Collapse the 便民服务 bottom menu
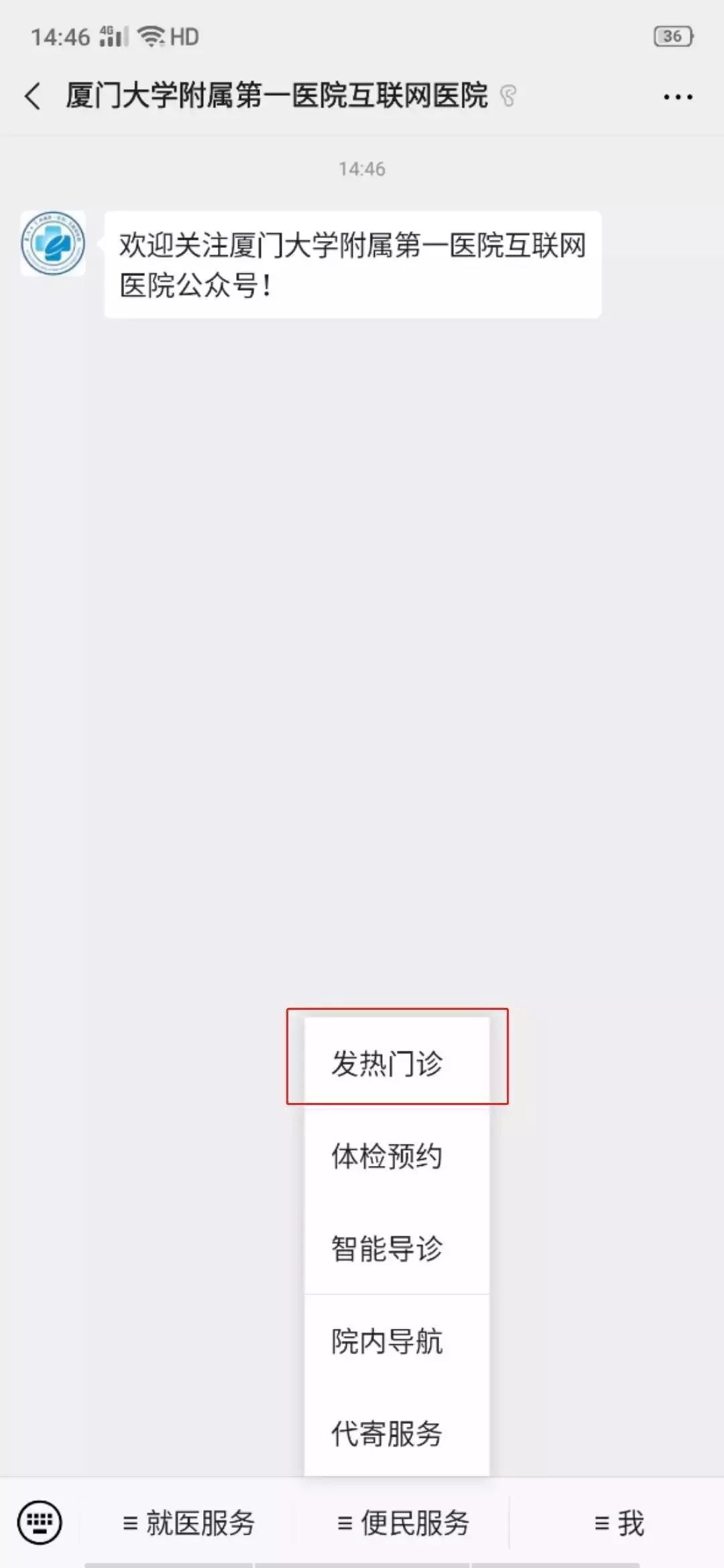The width and height of the screenshot is (724, 1568). (x=403, y=1523)
